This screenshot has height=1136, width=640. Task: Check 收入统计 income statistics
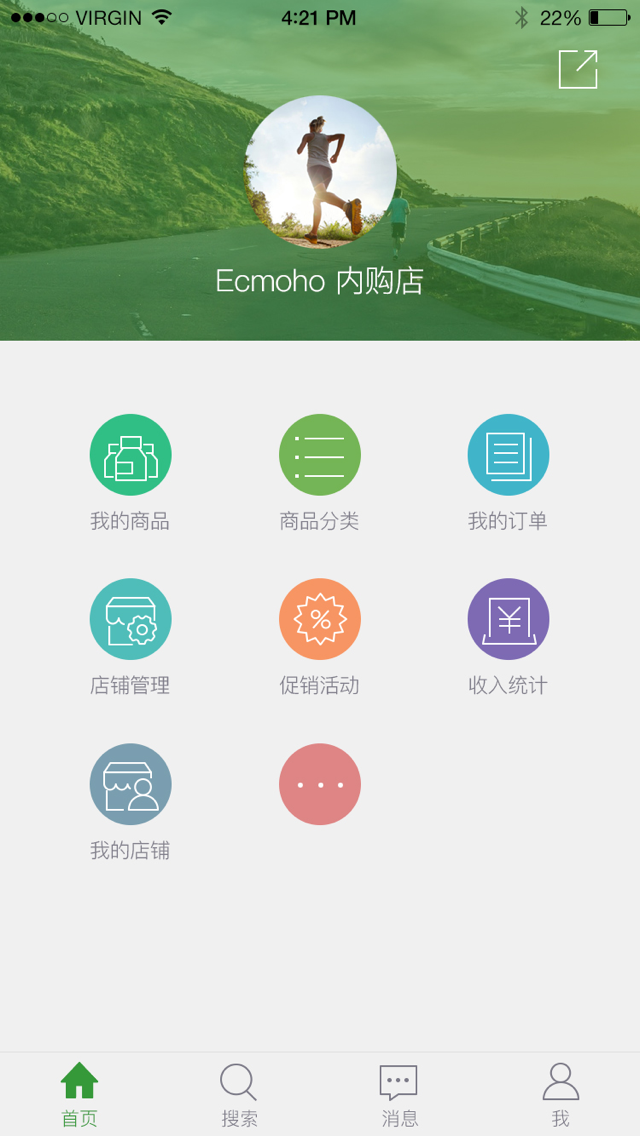tap(508, 619)
